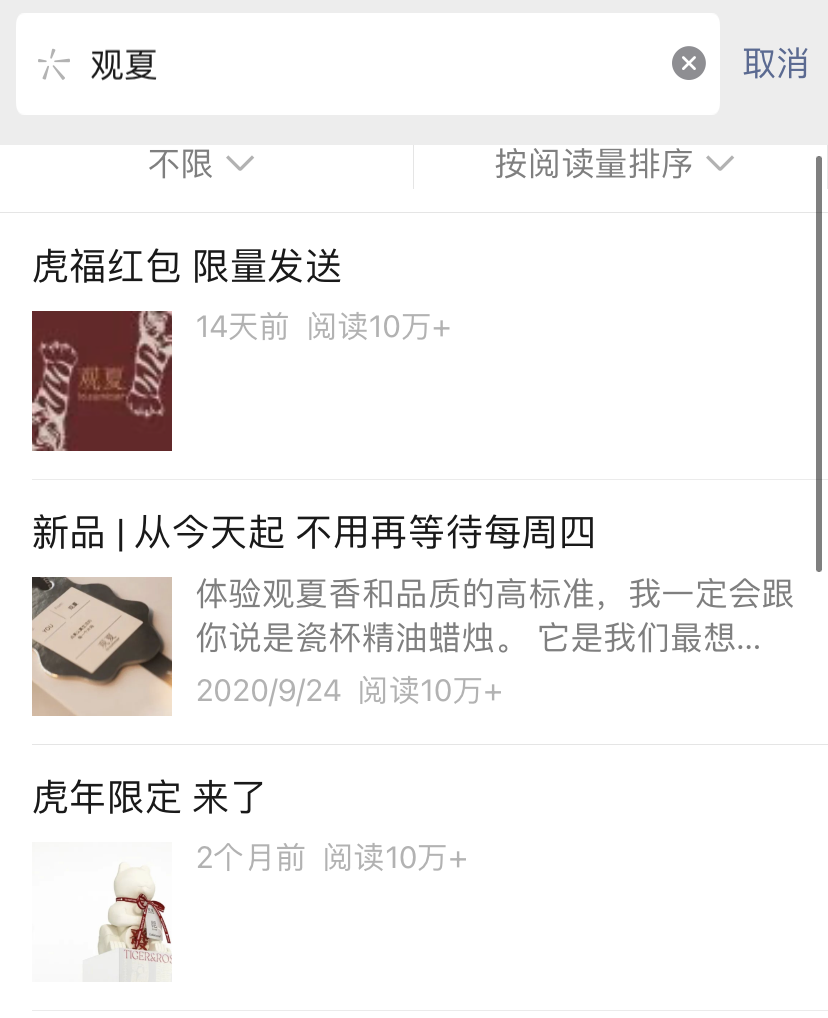Open the white tiger figurine thumbnail

[x=101, y=911]
